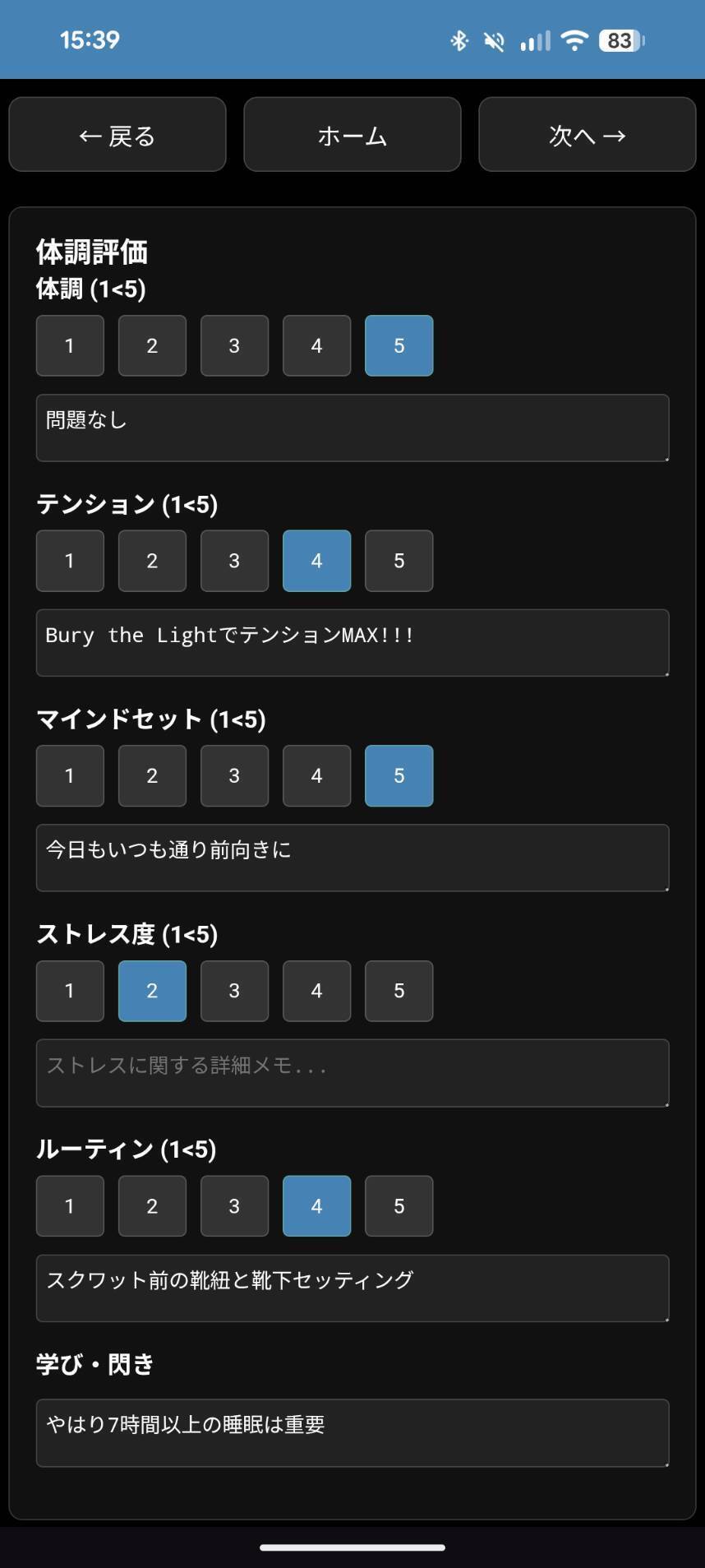Edit the 問題なし memo field
Image resolution: width=705 pixels, height=1568 pixels.
352,428
